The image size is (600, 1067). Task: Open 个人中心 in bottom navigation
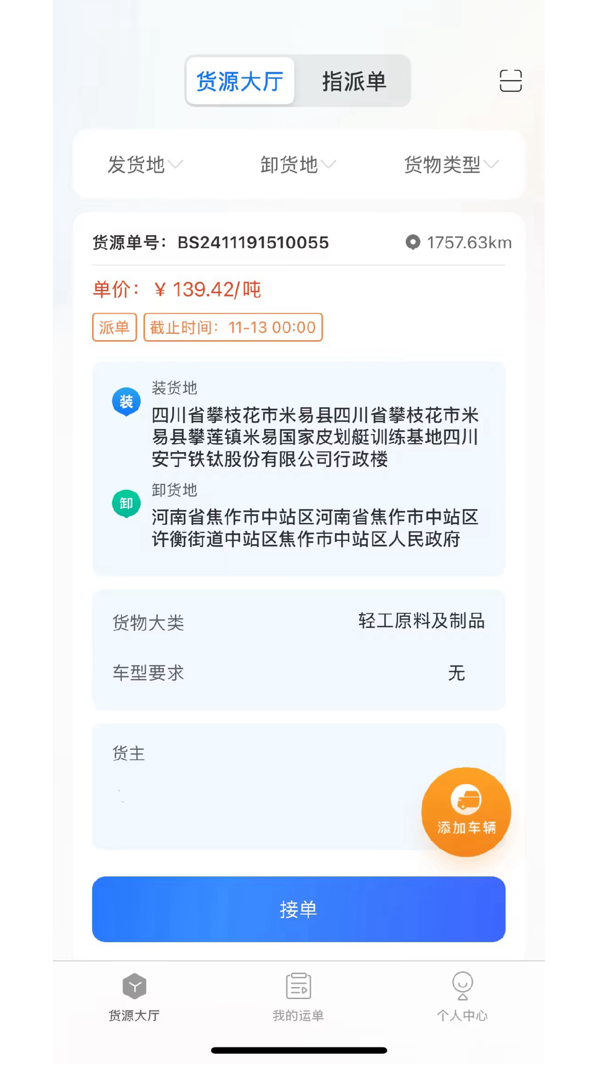click(x=462, y=997)
